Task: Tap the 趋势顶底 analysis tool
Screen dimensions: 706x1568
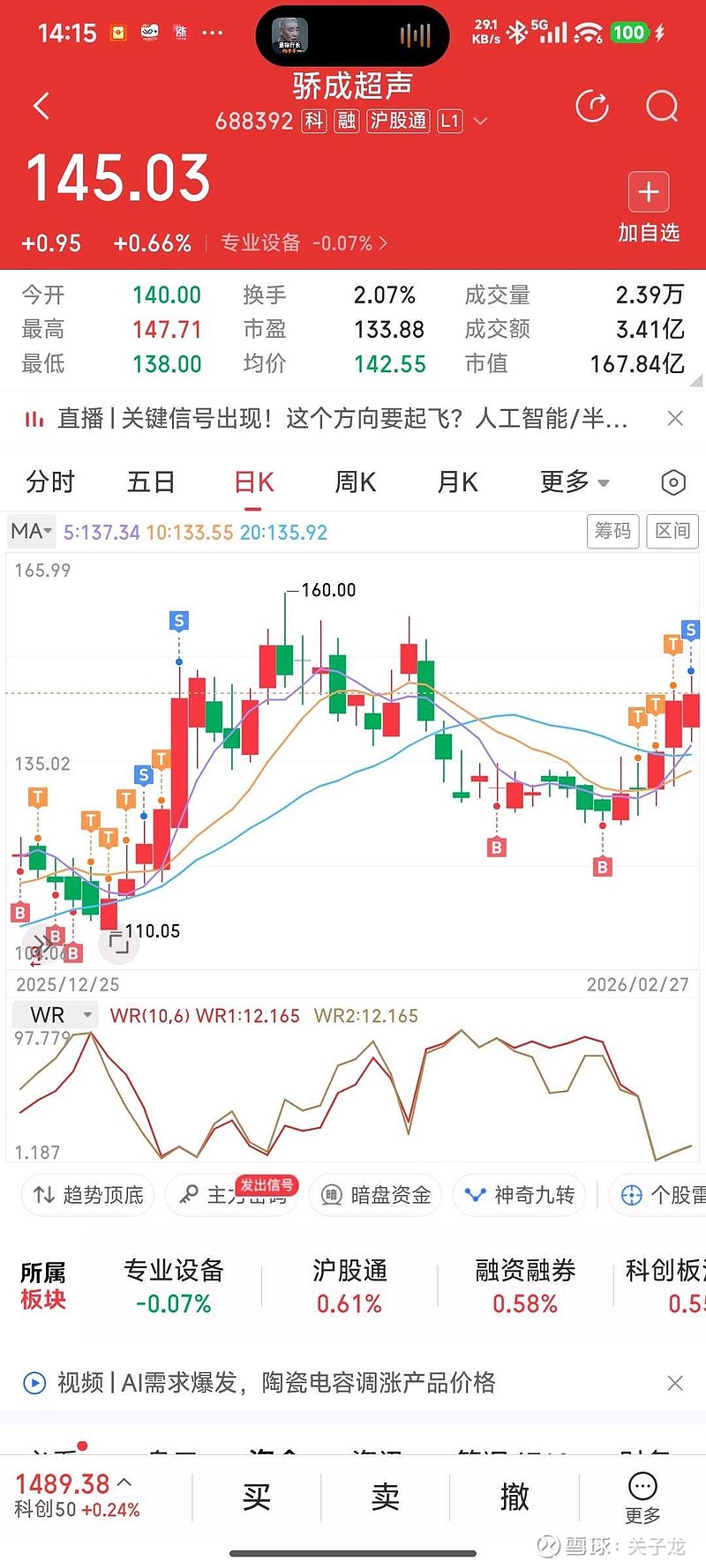Action: (86, 1195)
